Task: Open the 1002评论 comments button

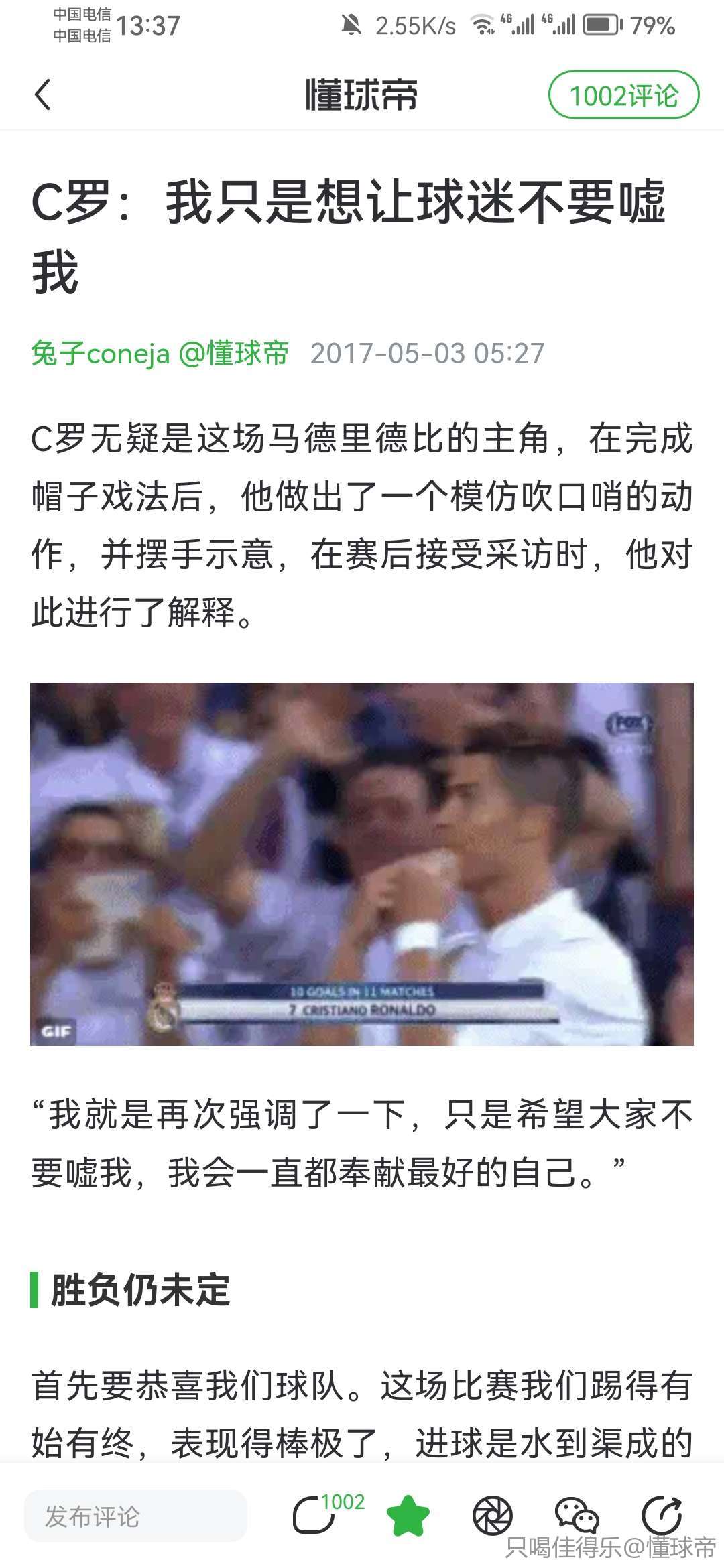Action: click(623, 95)
